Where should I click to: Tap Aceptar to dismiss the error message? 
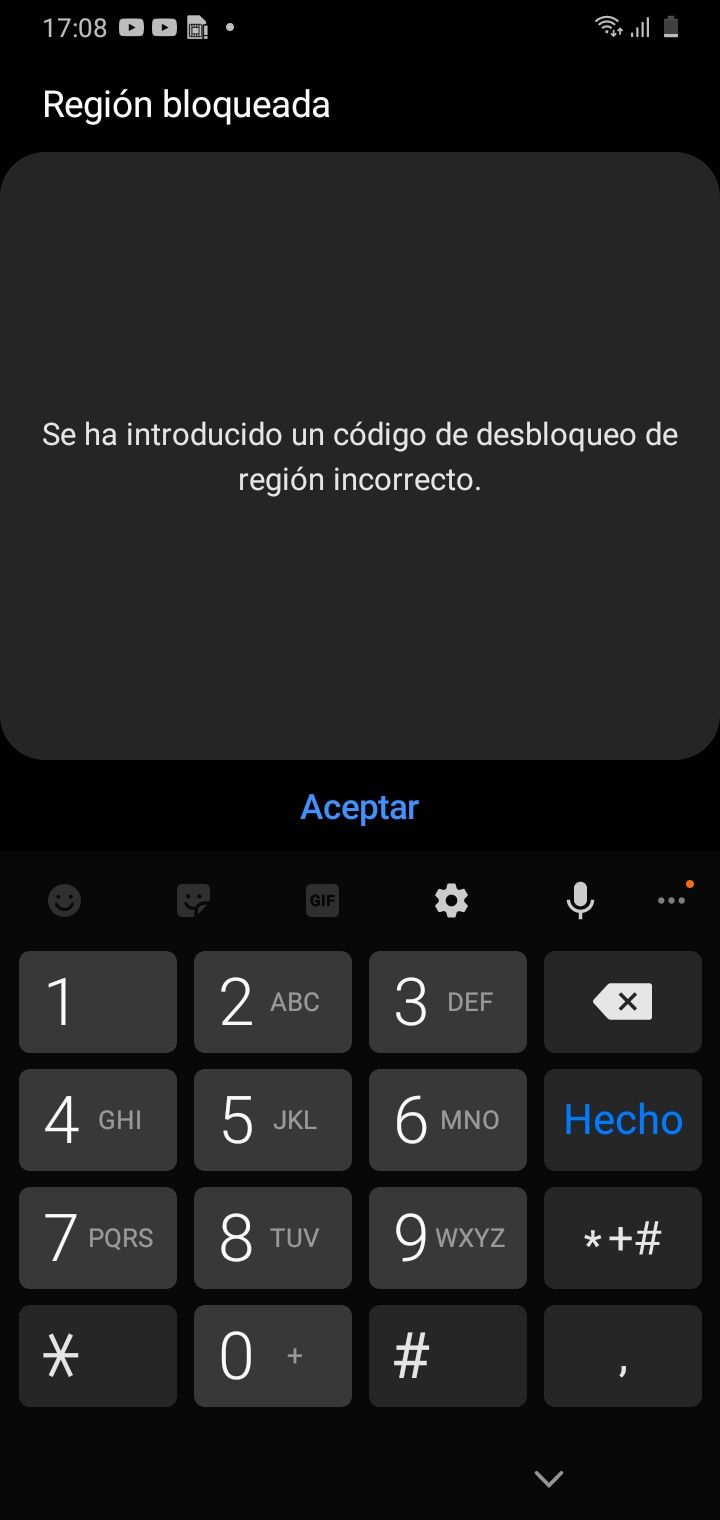click(x=359, y=807)
